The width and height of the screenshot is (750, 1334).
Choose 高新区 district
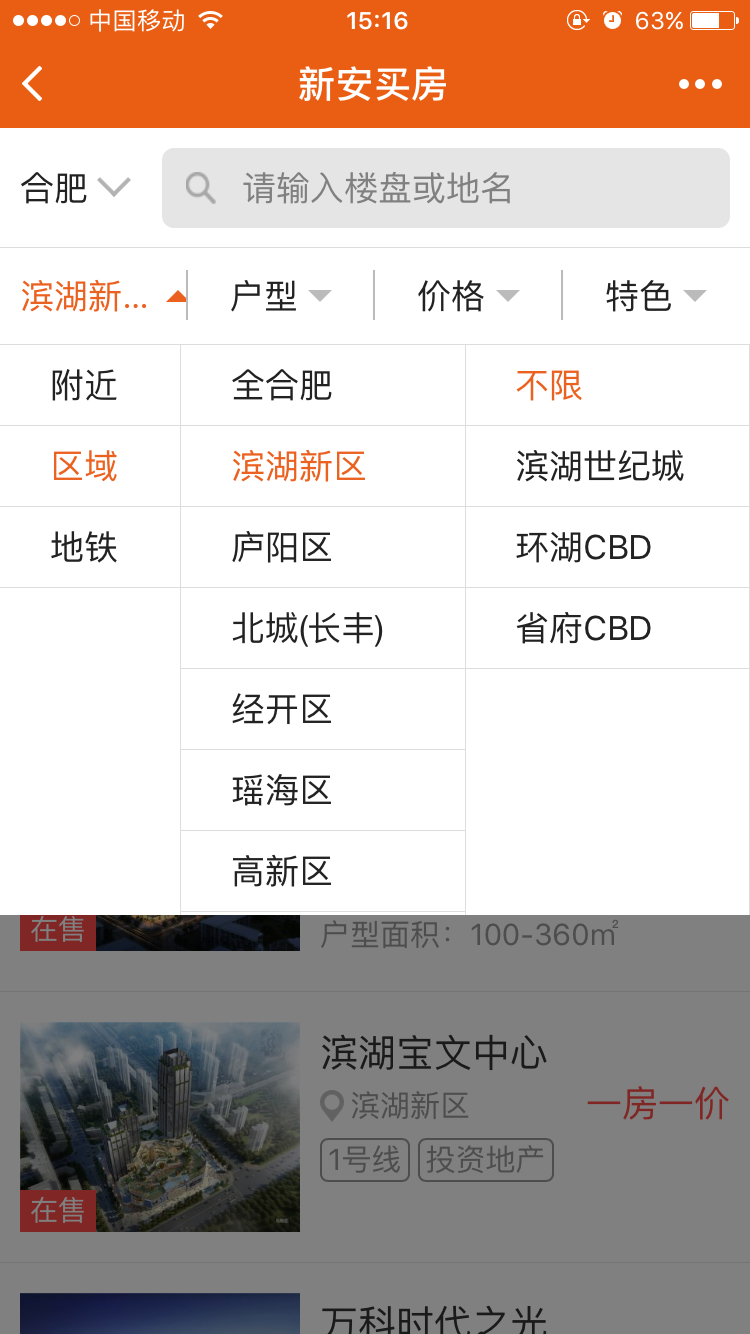click(282, 872)
